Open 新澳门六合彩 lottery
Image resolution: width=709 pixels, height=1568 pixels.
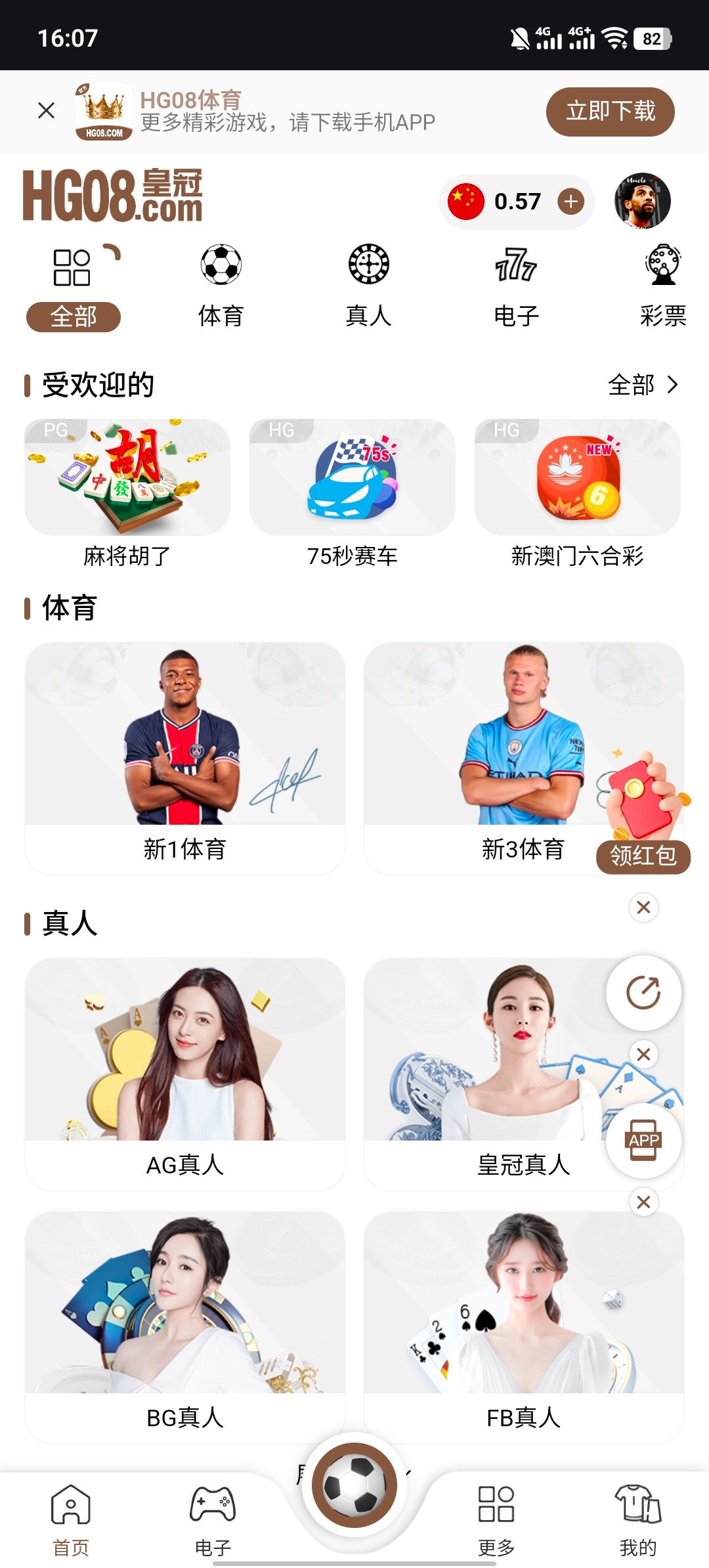point(578,492)
